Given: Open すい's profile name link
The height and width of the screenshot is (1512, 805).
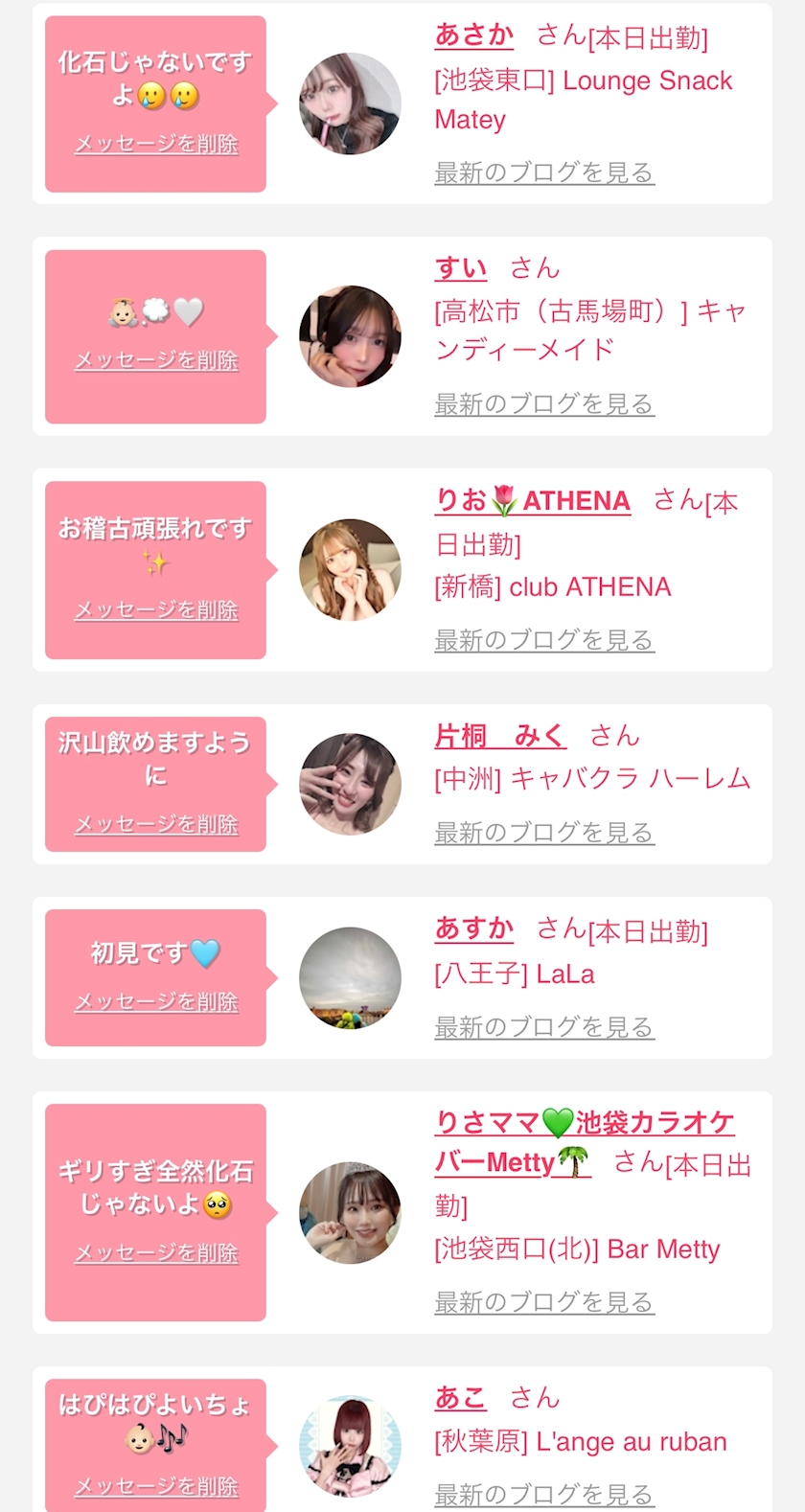Looking at the screenshot, I should [461, 267].
